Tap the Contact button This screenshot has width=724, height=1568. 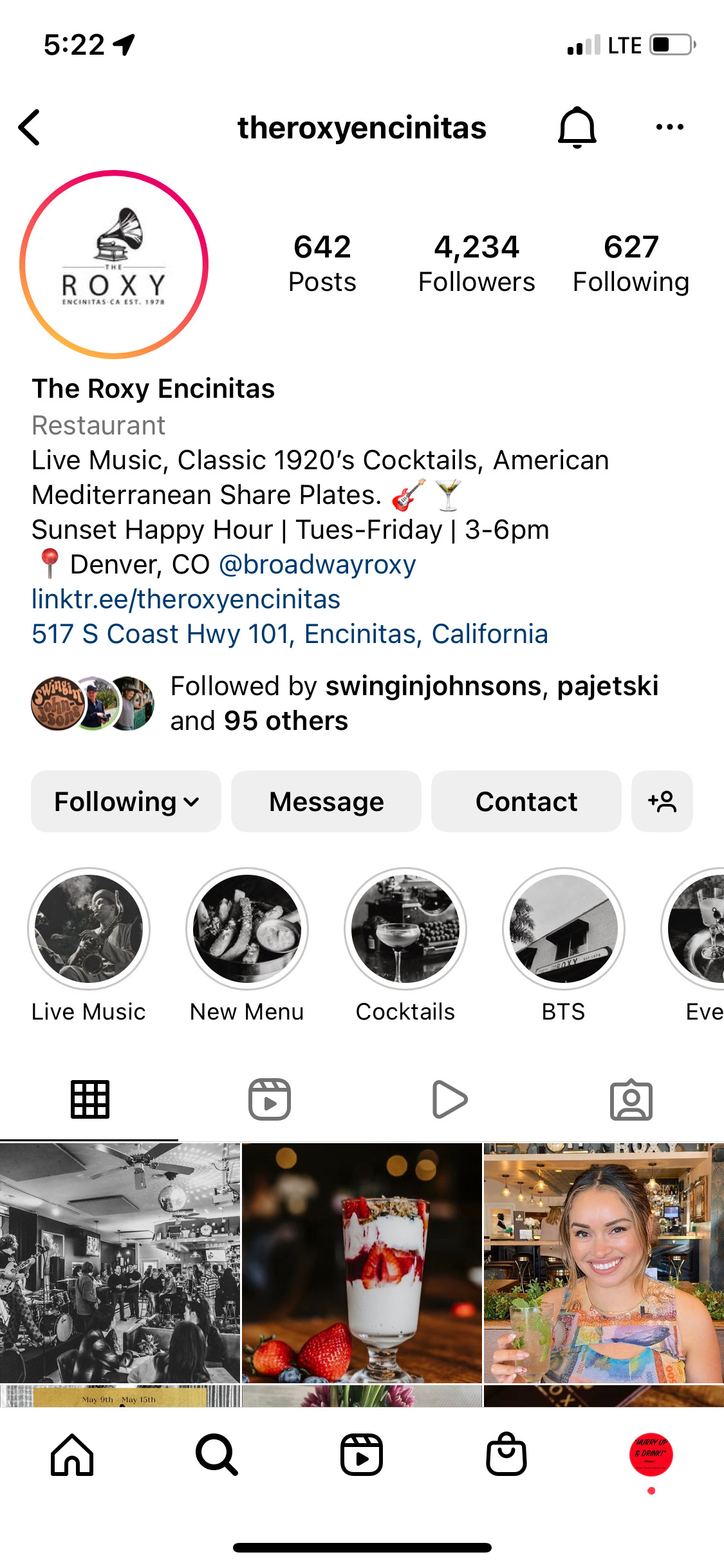(526, 801)
